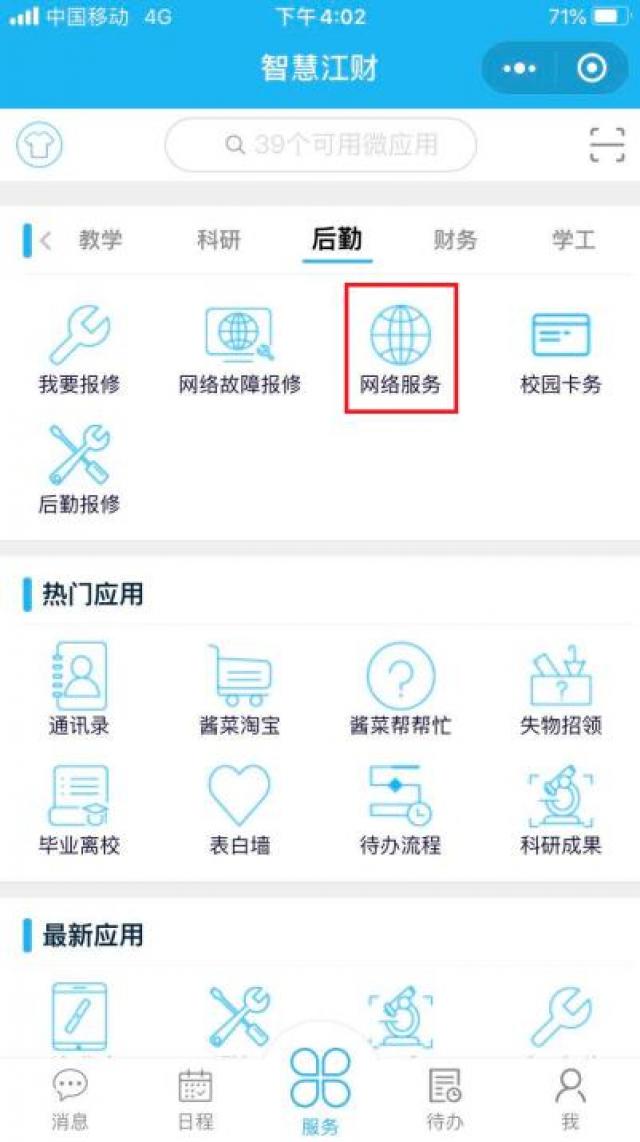
Task: Open the 我 profile tab
Action: [x=571, y=1098]
